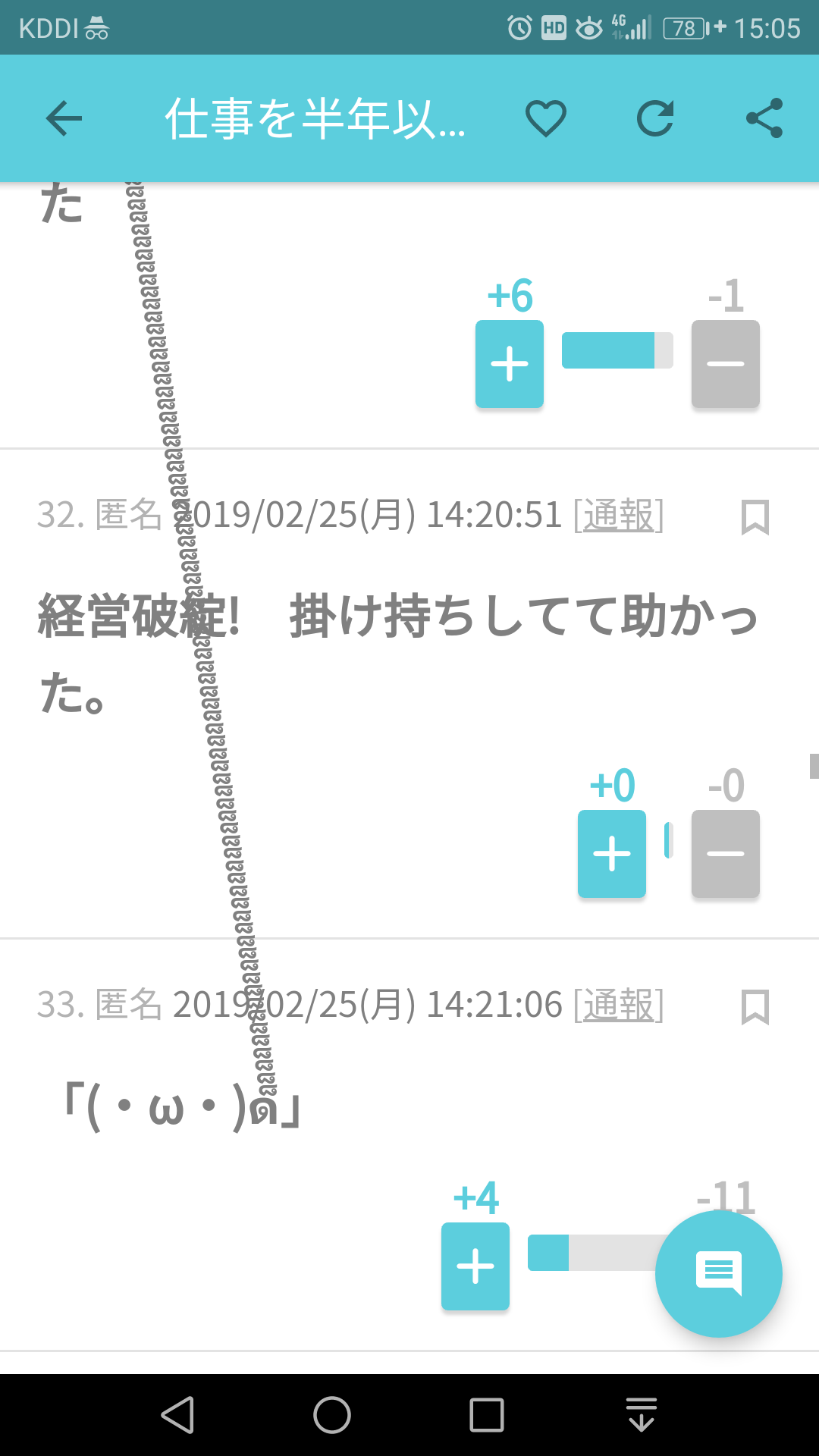The height and width of the screenshot is (1456, 819).
Task: Bookmark comment 33
Action: point(755,1007)
